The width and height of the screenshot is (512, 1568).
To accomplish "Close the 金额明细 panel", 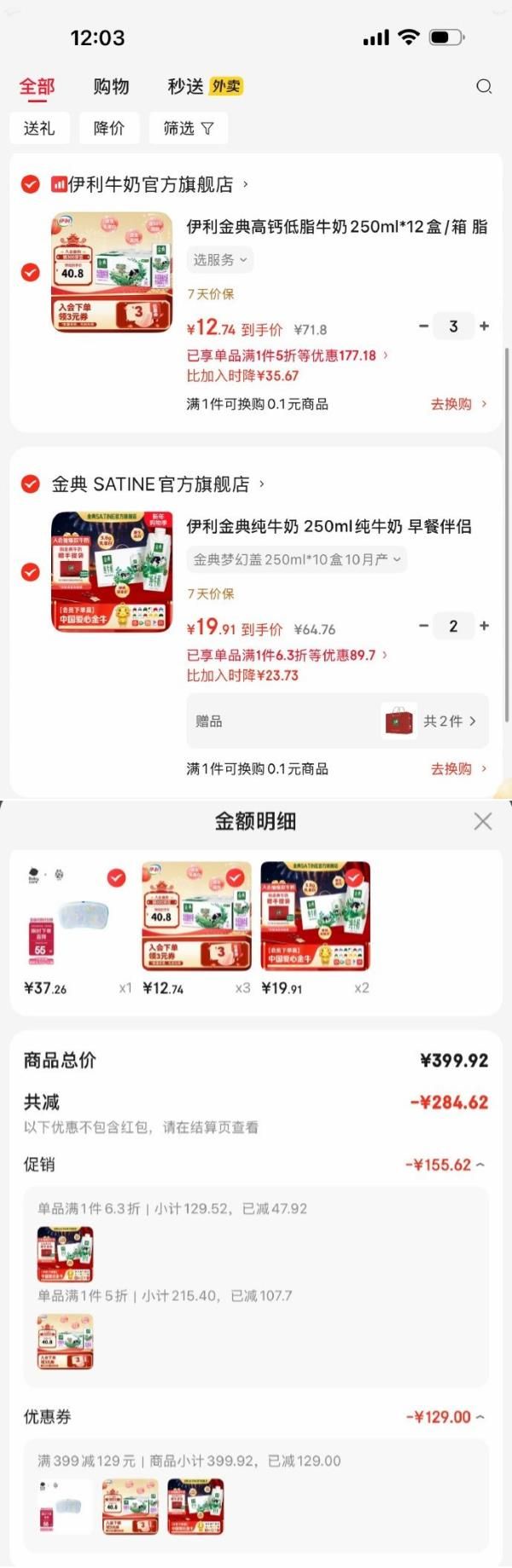I will point(483,821).
